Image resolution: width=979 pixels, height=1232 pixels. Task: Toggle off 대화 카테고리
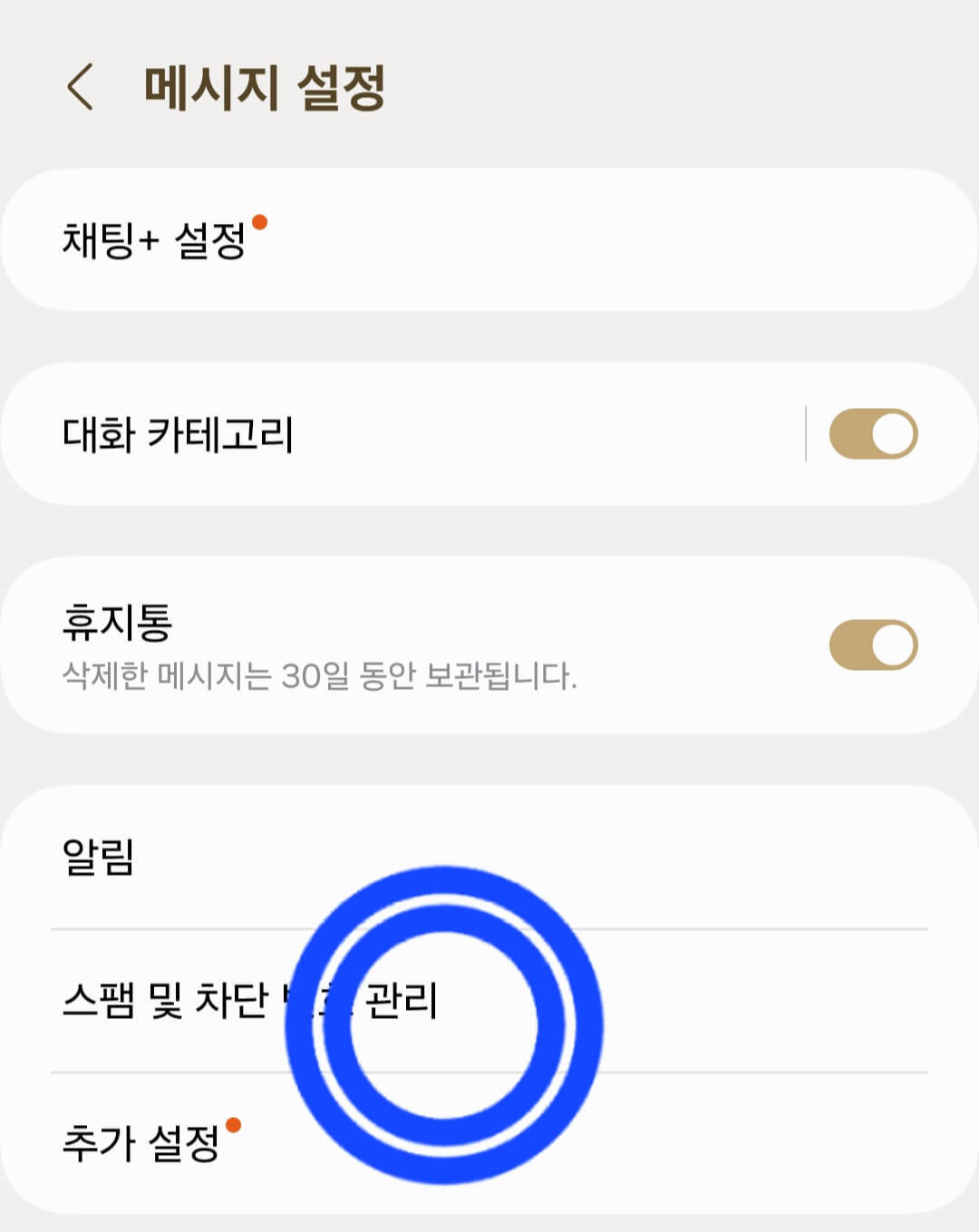click(871, 434)
